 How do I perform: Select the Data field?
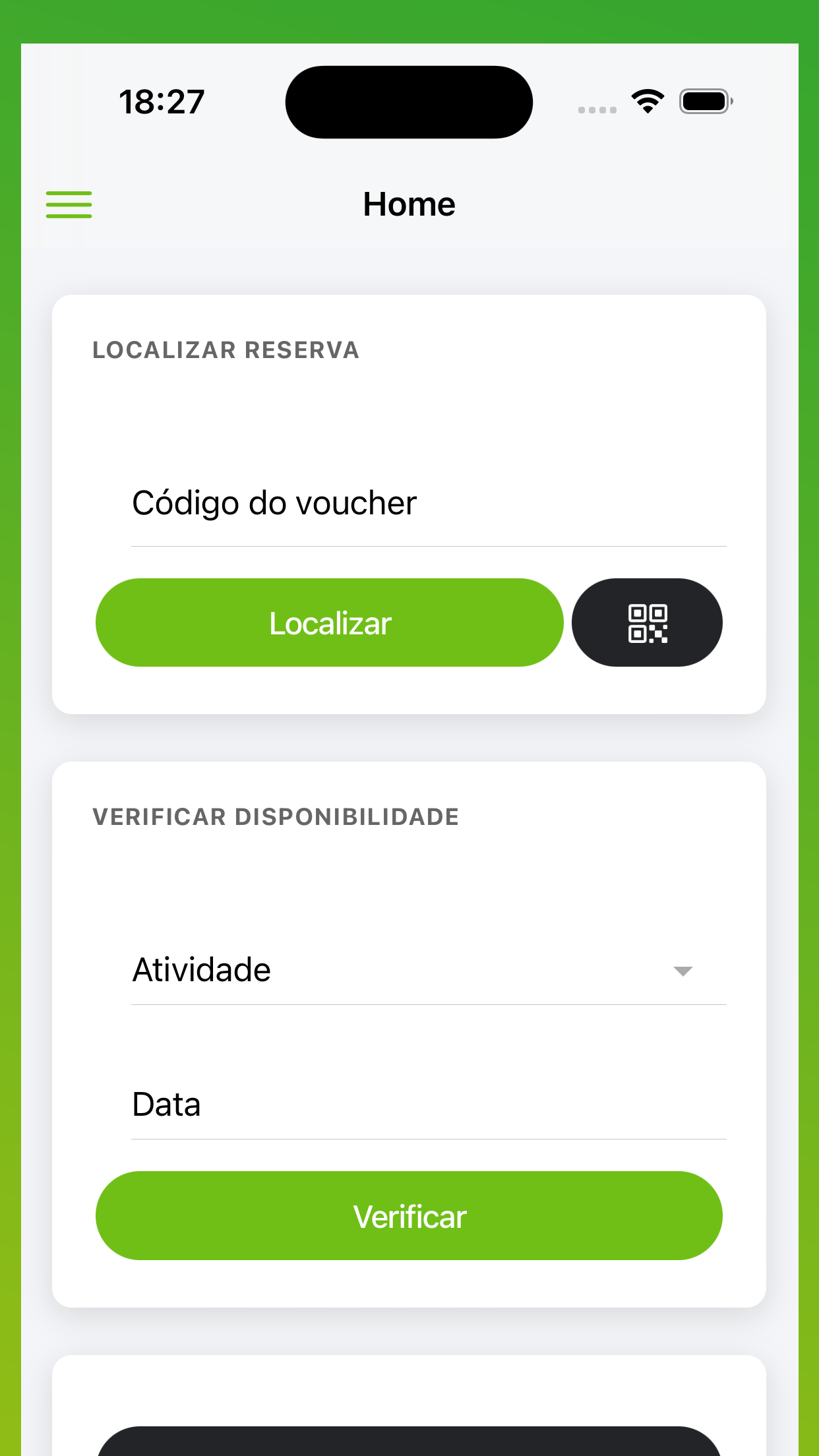[x=429, y=1105]
